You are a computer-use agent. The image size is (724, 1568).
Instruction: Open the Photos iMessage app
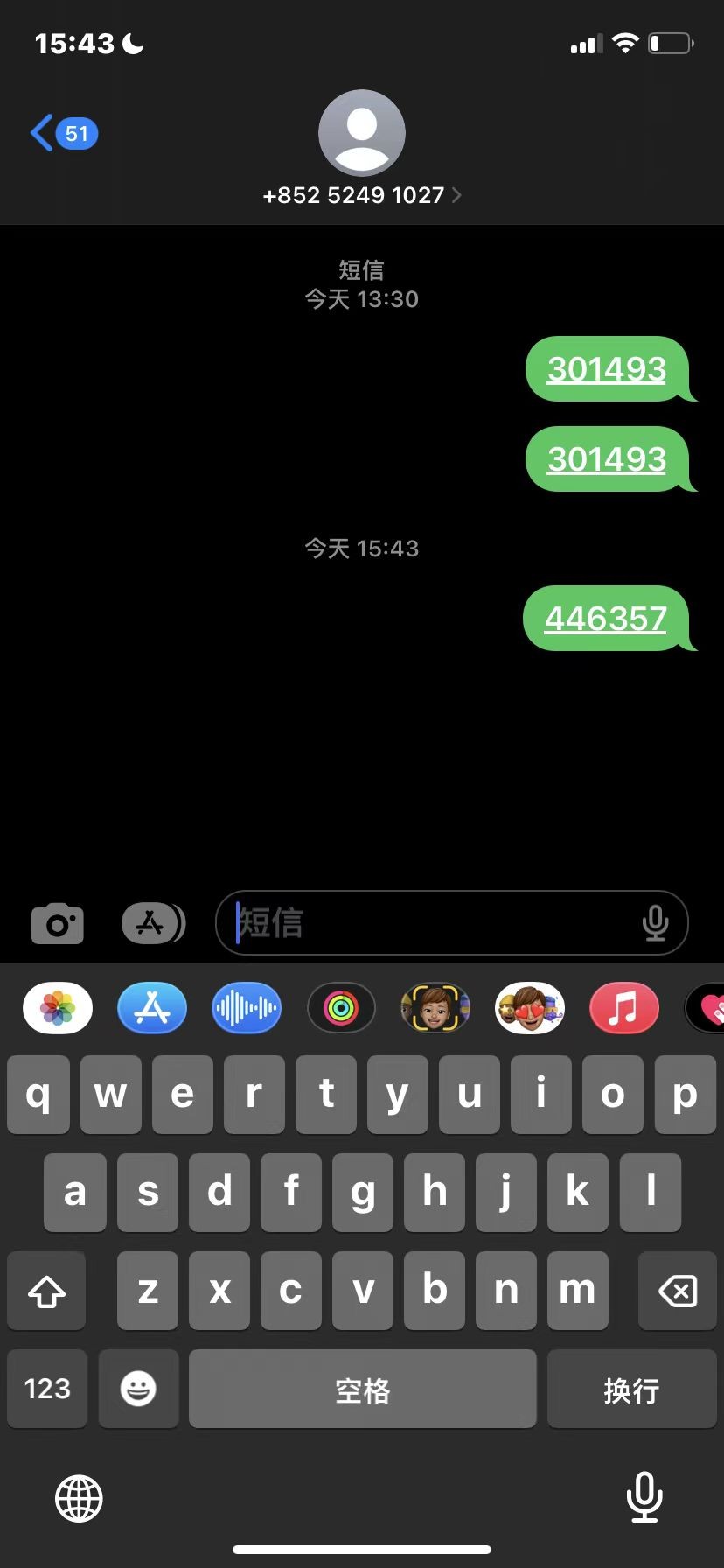(x=58, y=1008)
